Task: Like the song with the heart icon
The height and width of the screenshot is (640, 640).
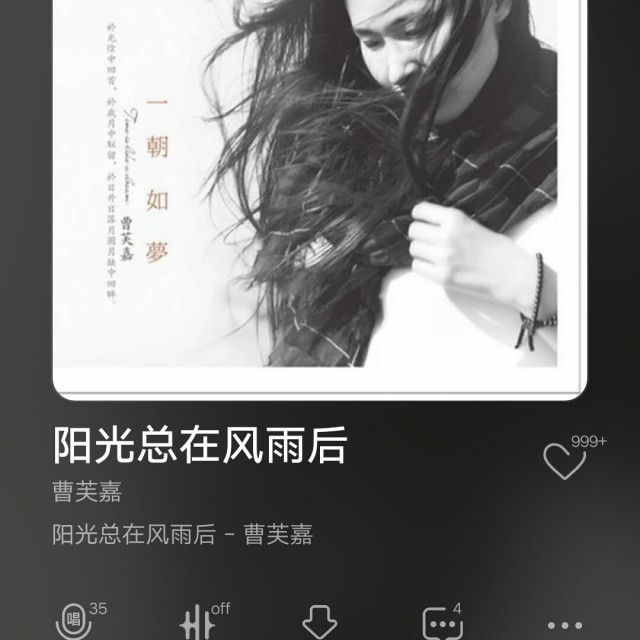Action: pos(564,460)
